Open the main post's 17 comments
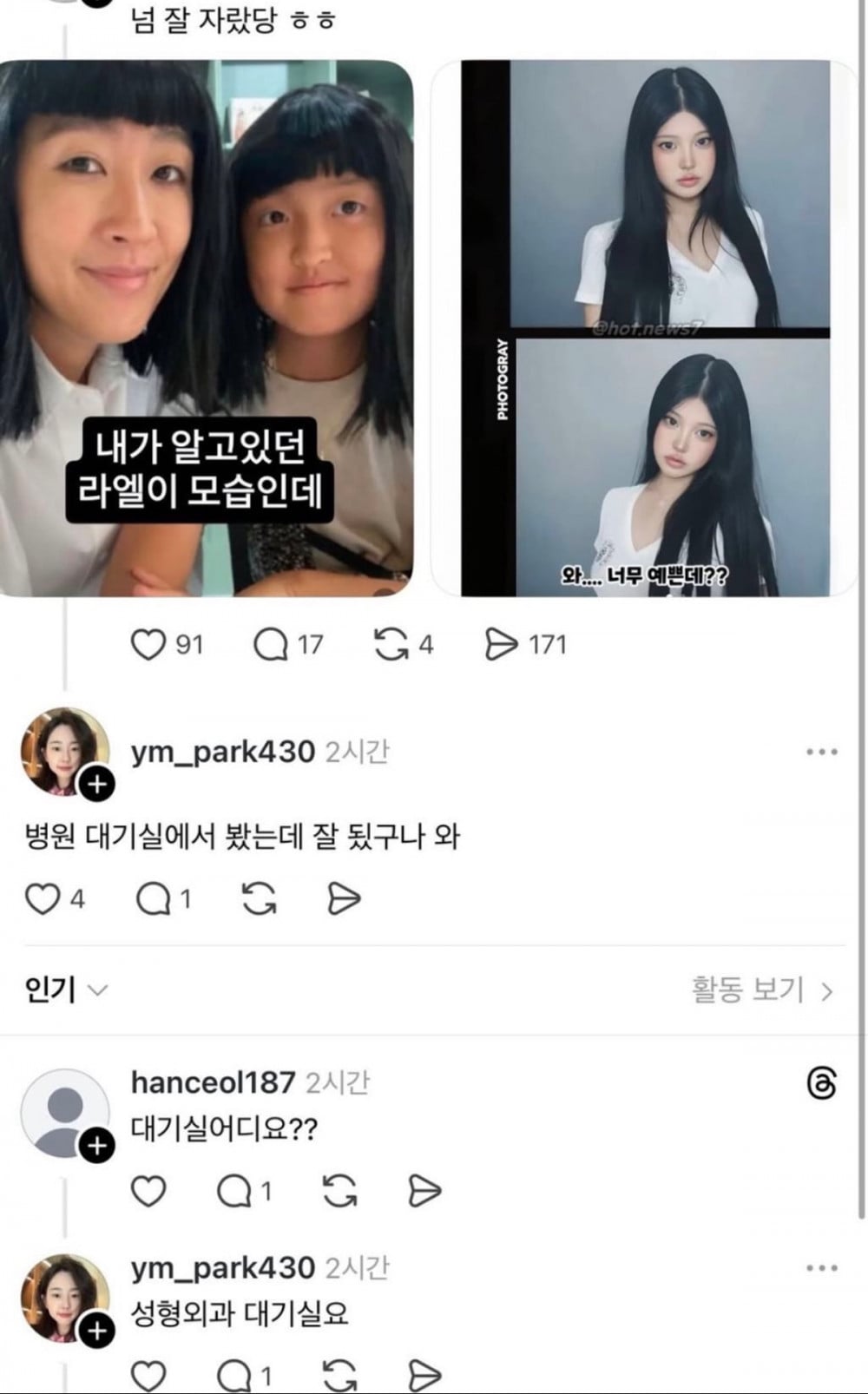 pyautogui.click(x=271, y=645)
